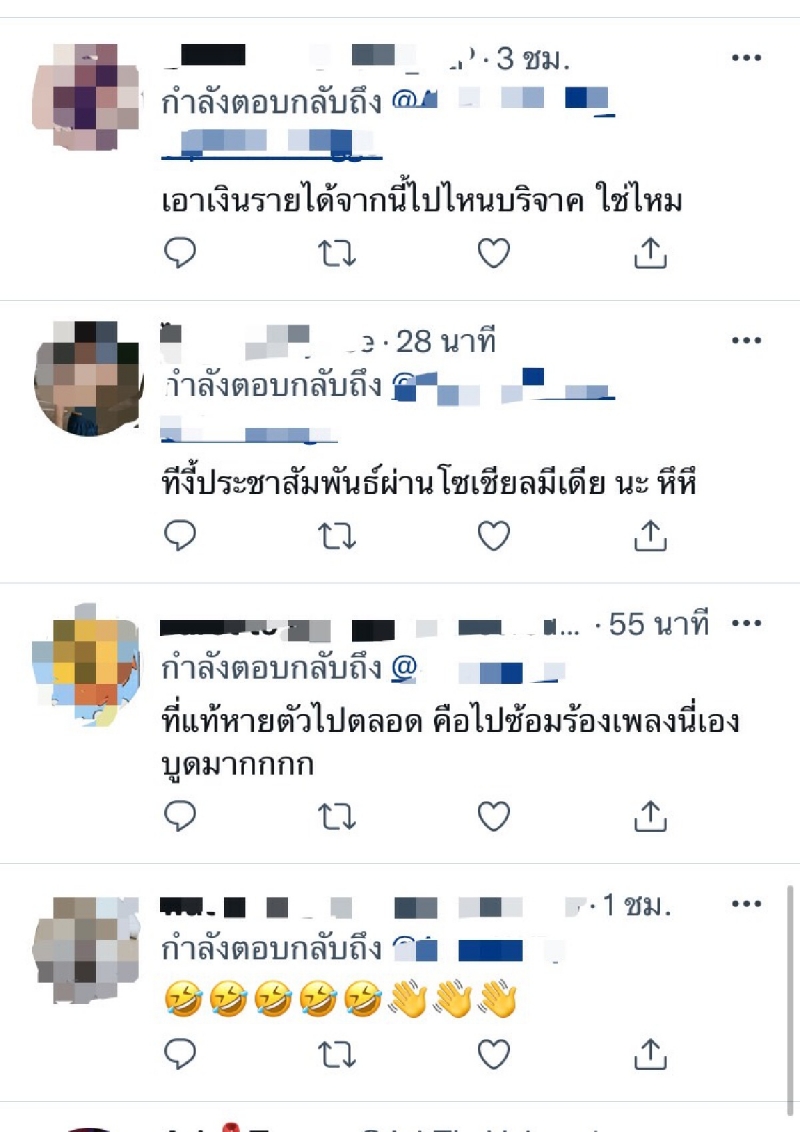Like the tweet posted 3 ชม. ago
800x1132 pixels.
tap(493, 254)
